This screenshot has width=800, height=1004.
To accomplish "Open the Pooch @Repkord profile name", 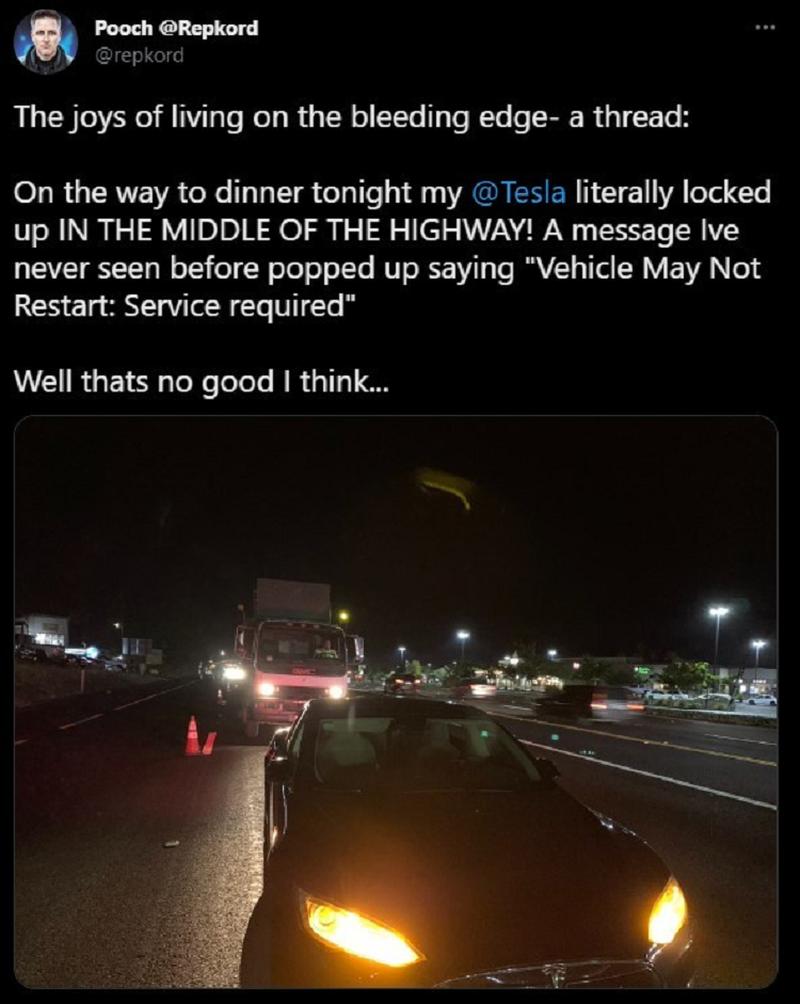I will click(x=176, y=28).
